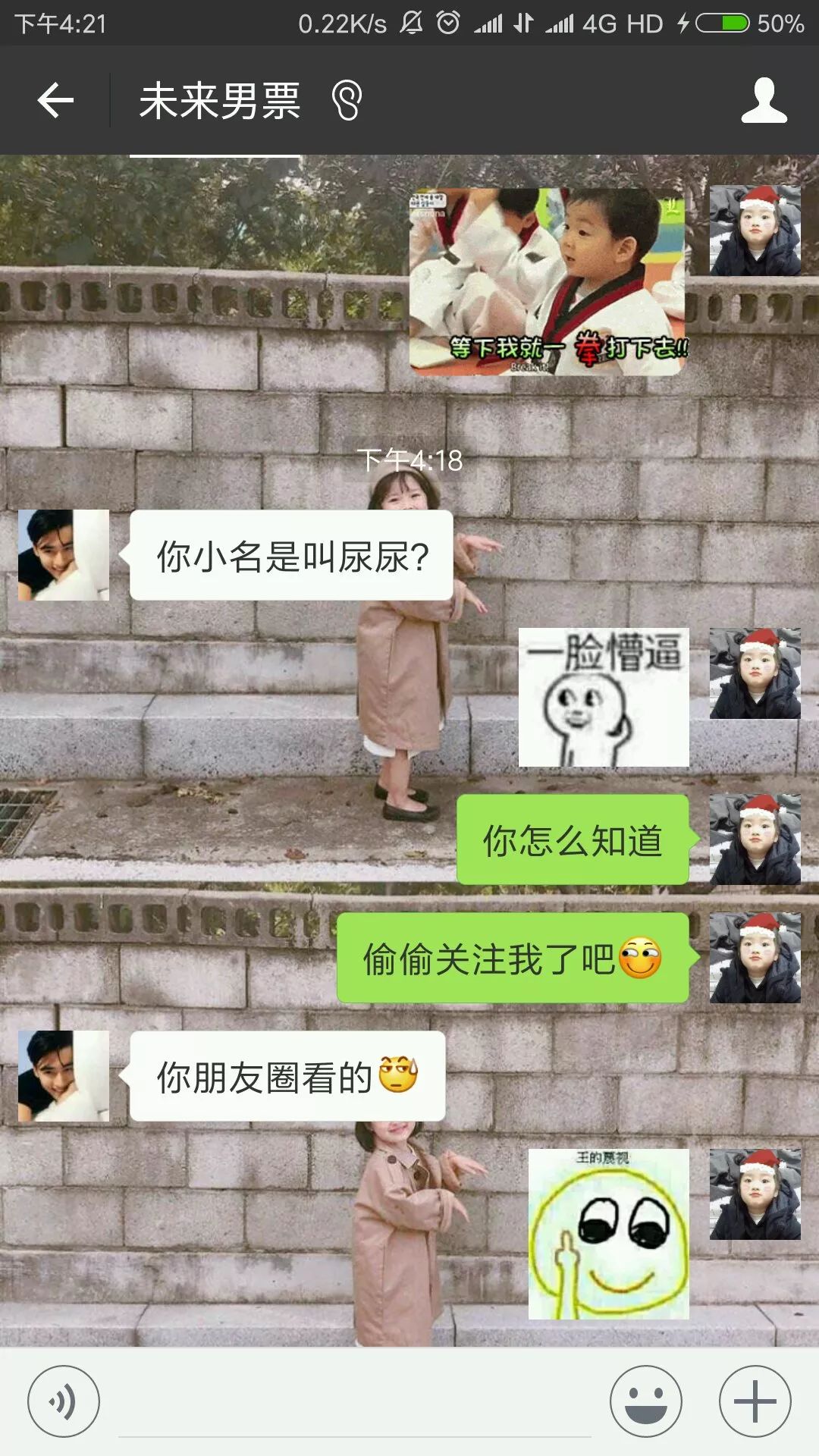Image resolution: width=819 pixels, height=1456 pixels.
Task: Switch to voice message input
Action: 64,1401
